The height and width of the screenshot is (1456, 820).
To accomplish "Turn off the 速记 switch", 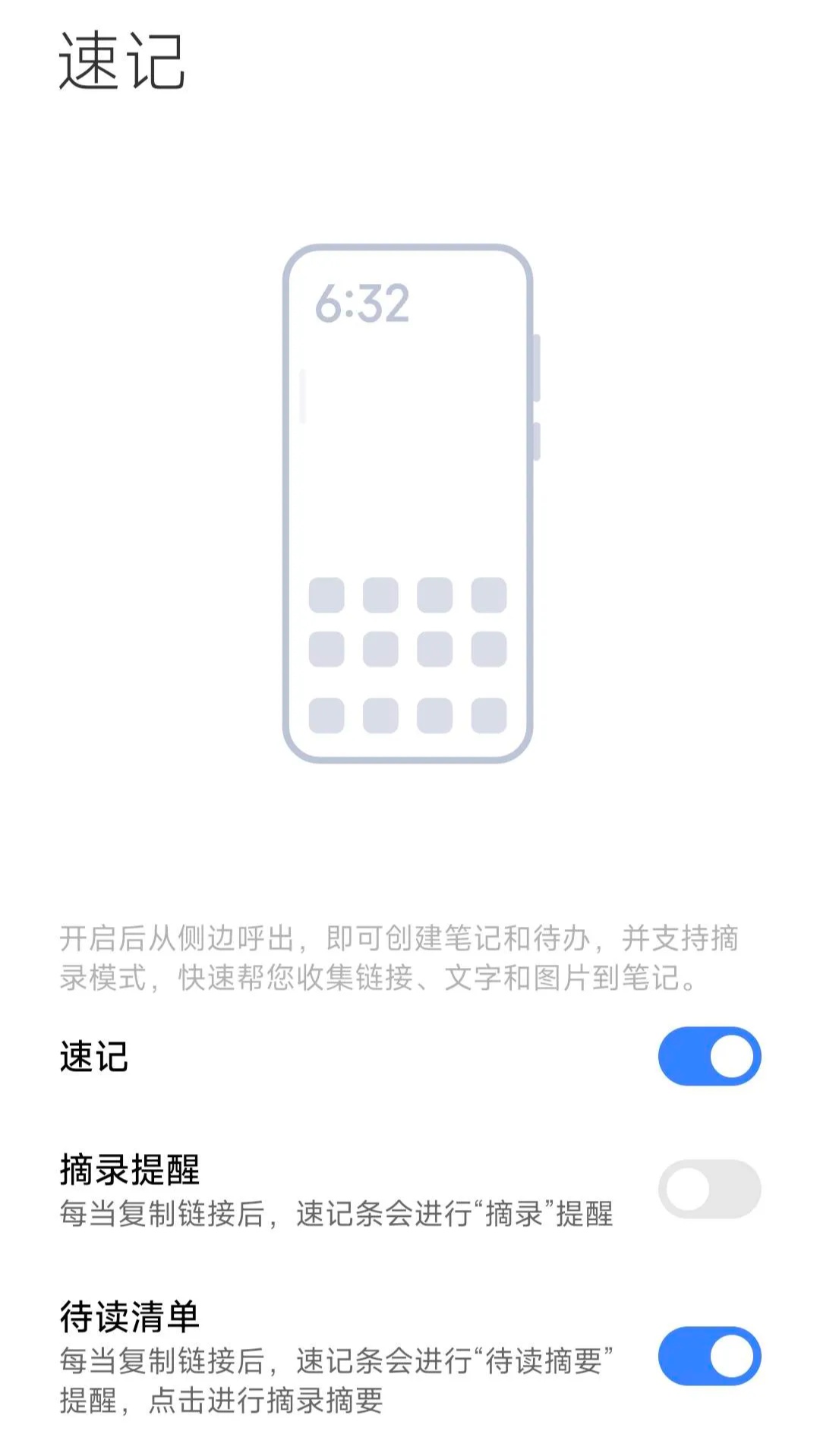I will click(709, 1056).
